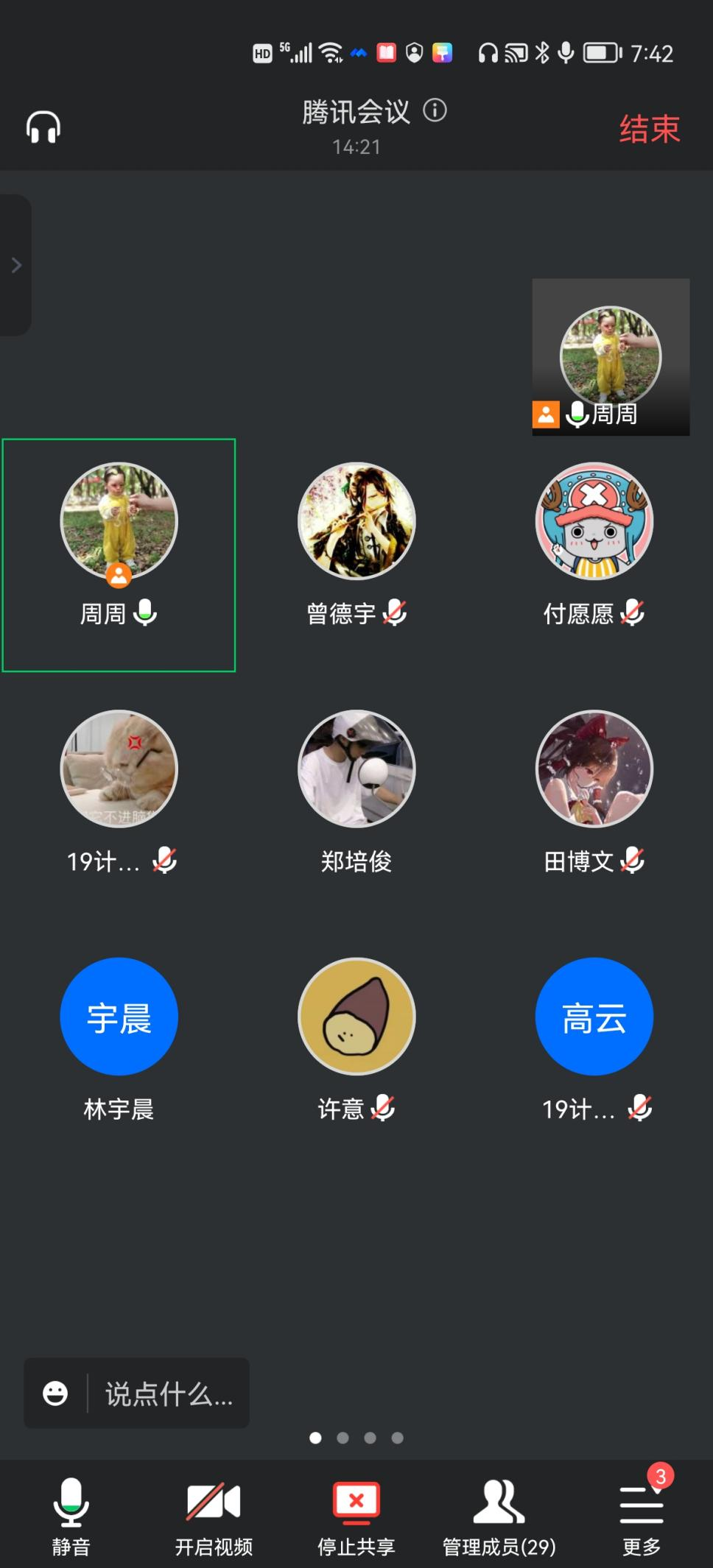
Task: Tap the 说点什么 chat input
Action: coord(169,1394)
